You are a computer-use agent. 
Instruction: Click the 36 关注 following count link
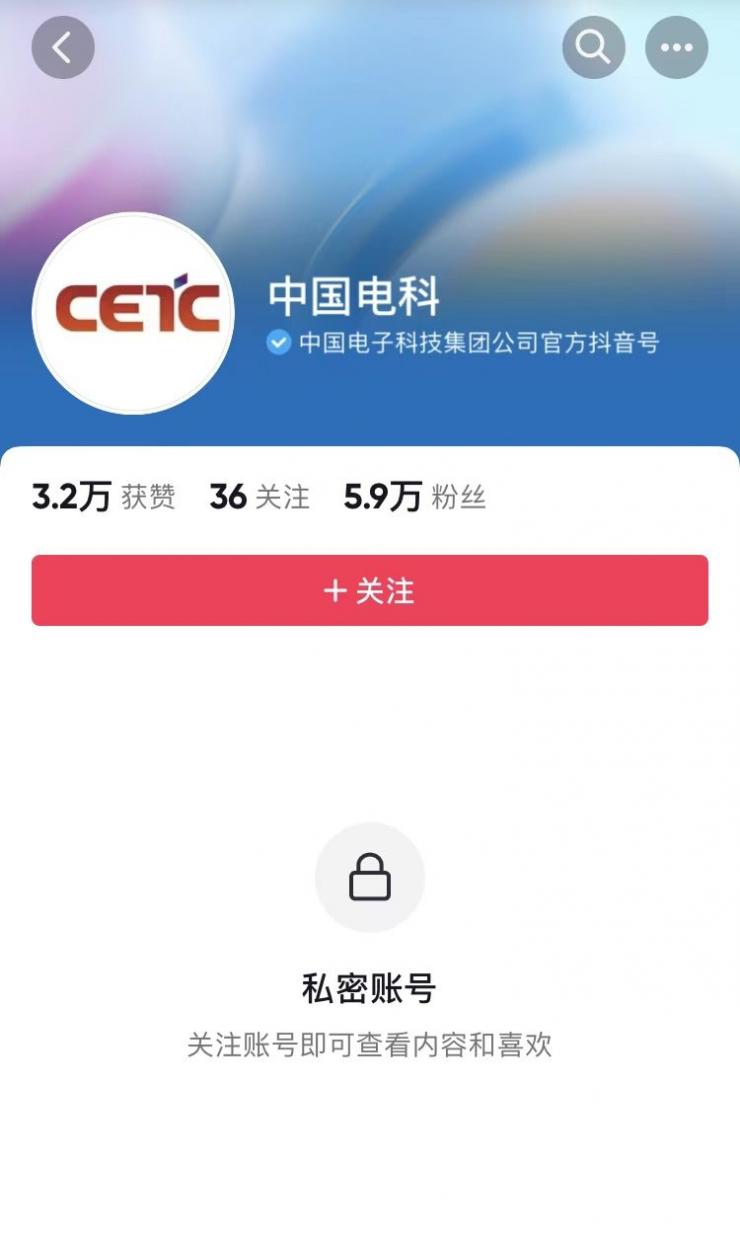coord(260,497)
